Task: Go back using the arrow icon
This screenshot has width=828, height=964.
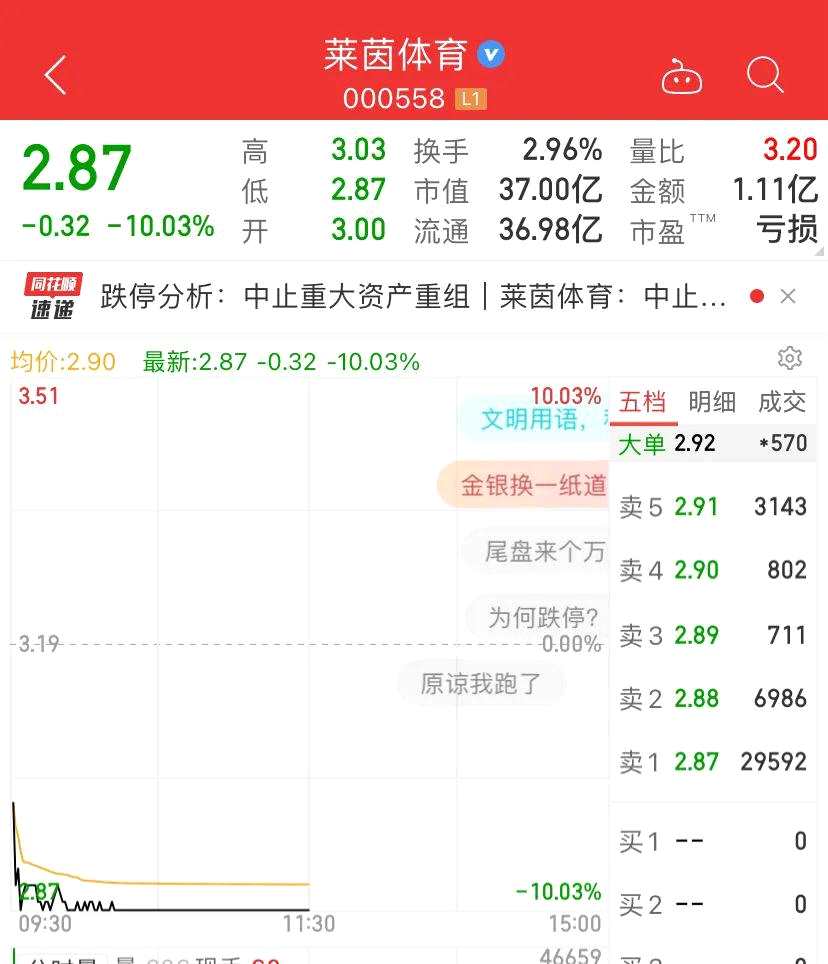Action: (x=56, y=75)
